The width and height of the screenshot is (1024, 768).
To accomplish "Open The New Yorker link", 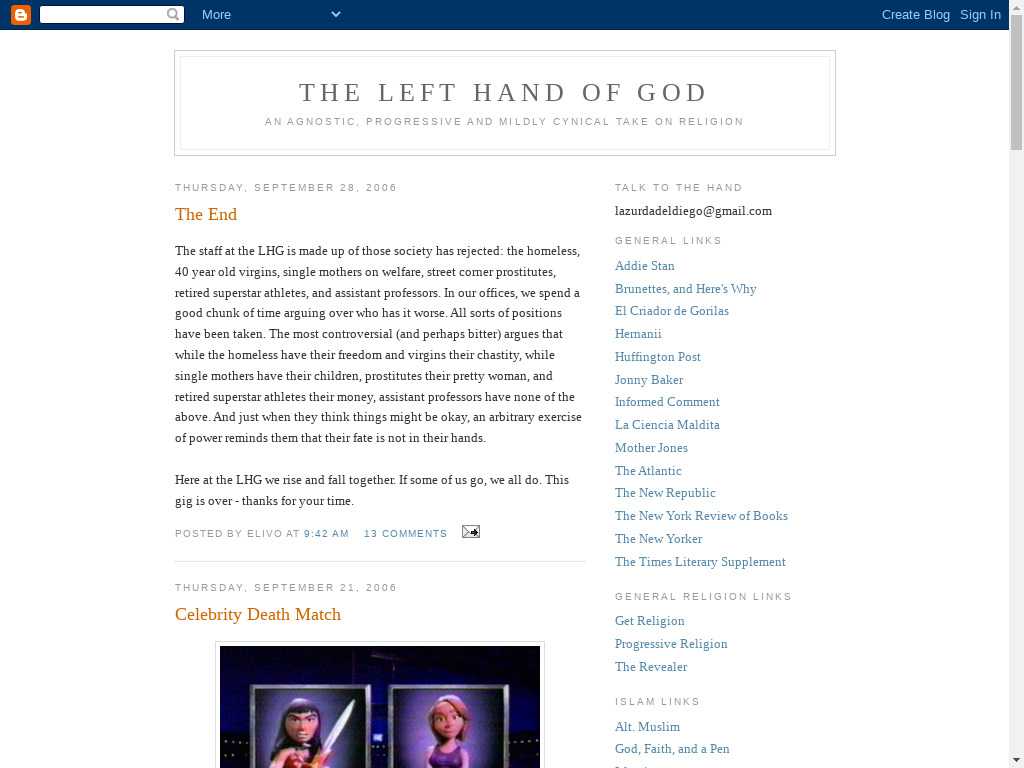I will point(658,539).
